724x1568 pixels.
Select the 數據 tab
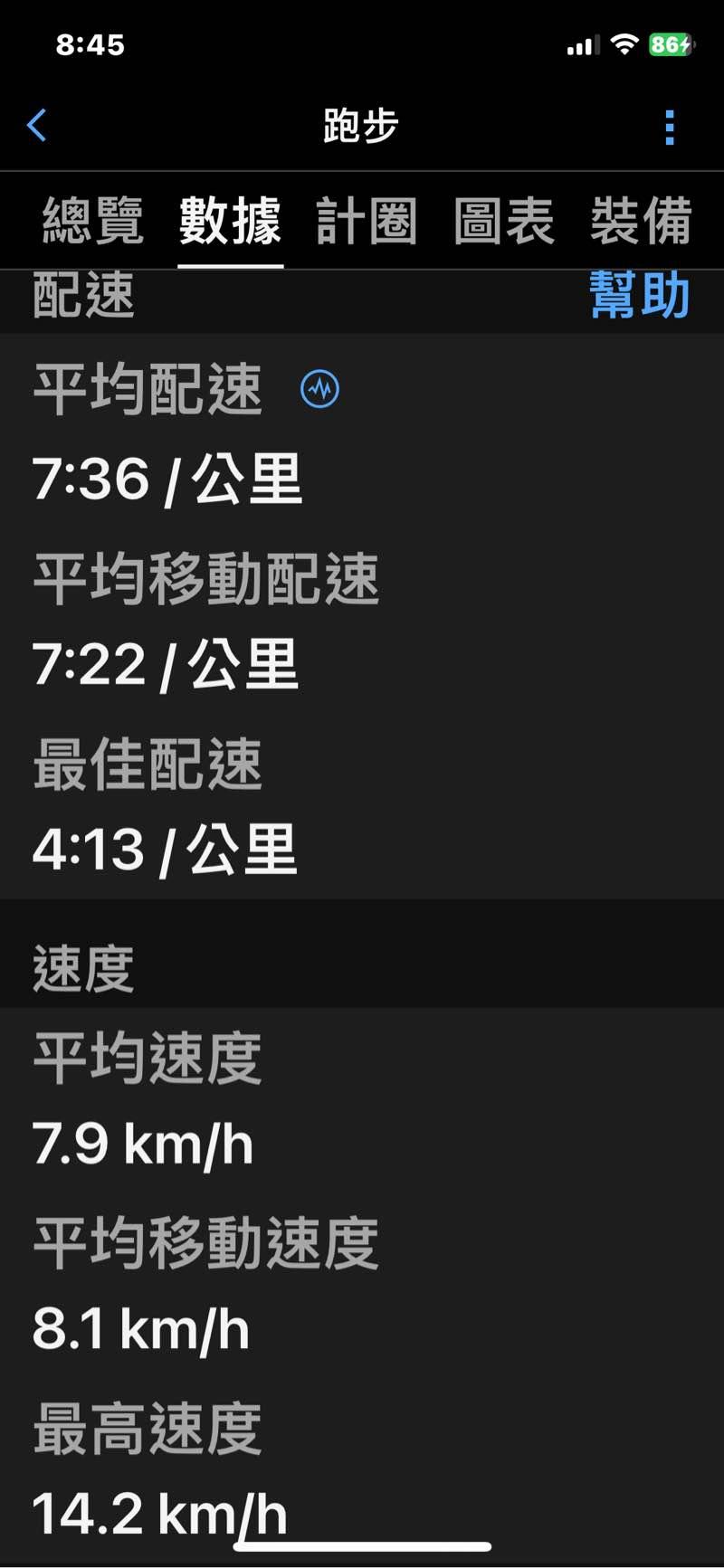tap(230, 222)
